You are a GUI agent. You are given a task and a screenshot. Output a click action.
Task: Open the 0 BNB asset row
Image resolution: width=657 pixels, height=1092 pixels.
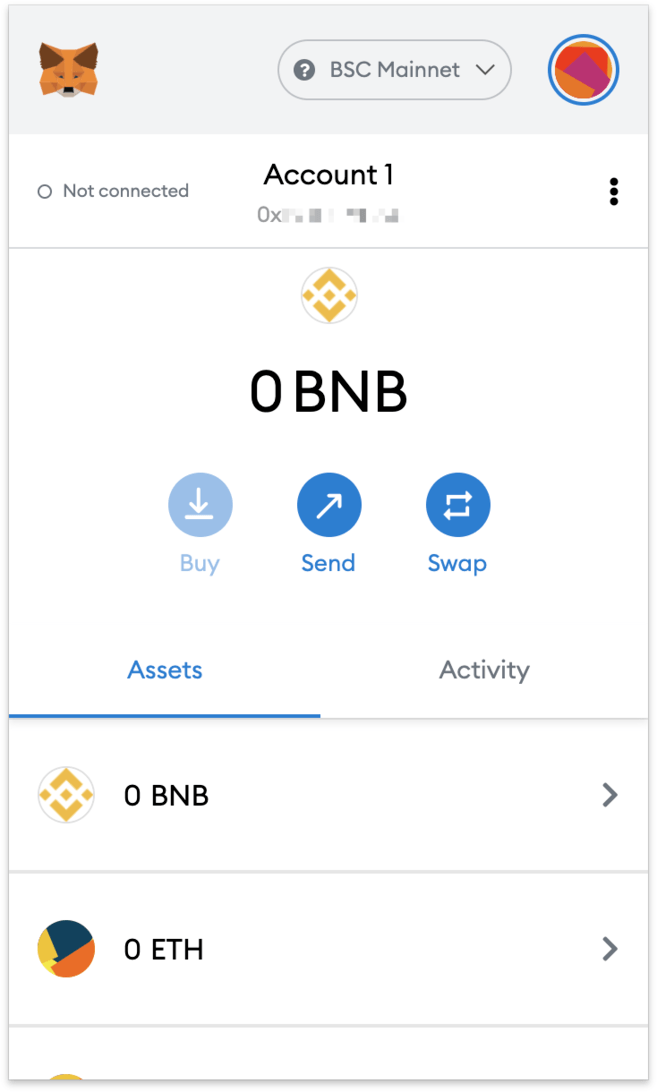pyautogui.click(x=328, y=795)
